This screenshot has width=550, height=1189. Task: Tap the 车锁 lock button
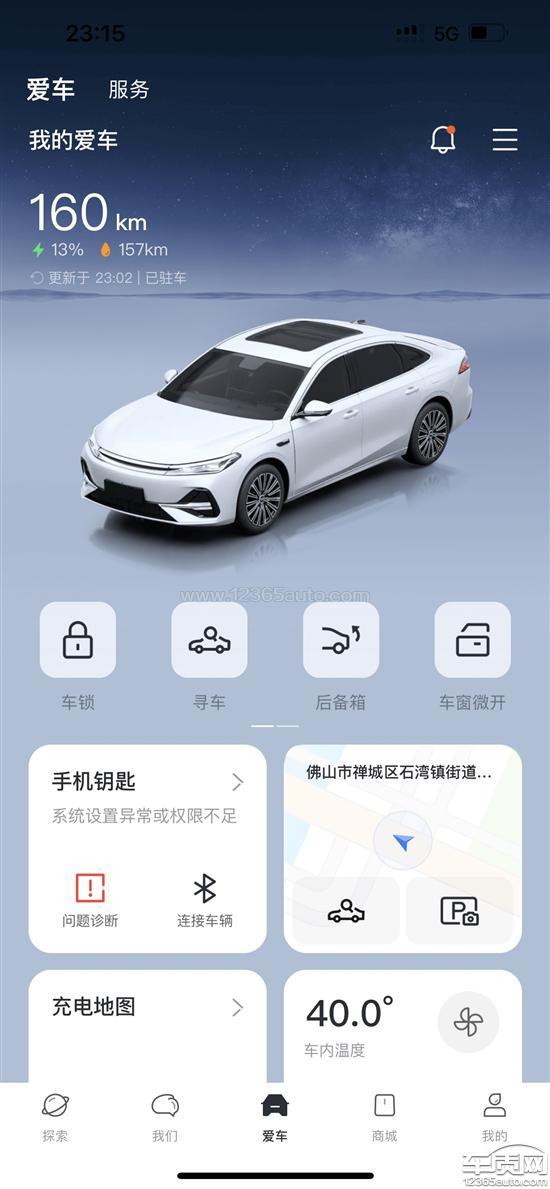[77, 639]
